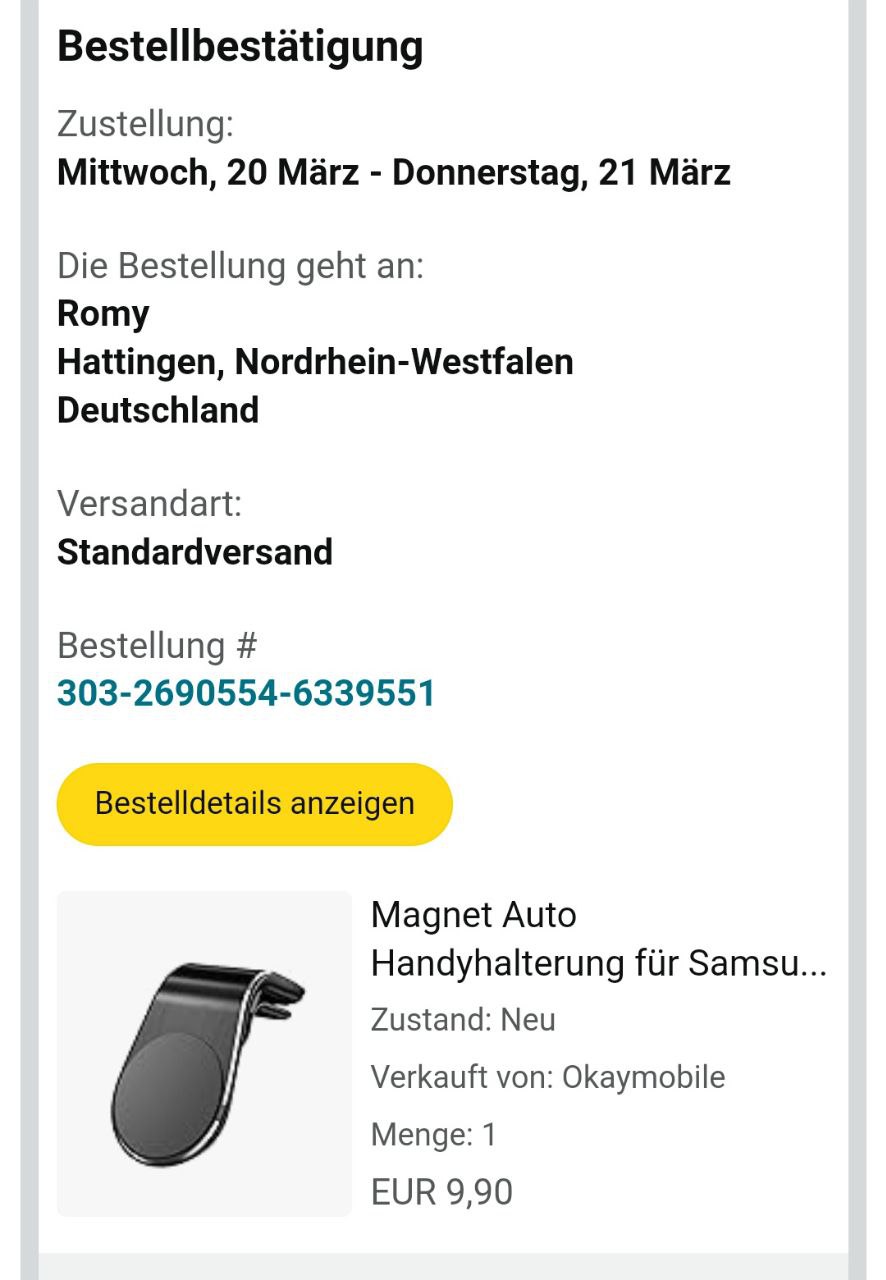This screenshot has width=886, height=1280.
Task: Open the magnet phone holder product image
Action: pos(204,1053)
